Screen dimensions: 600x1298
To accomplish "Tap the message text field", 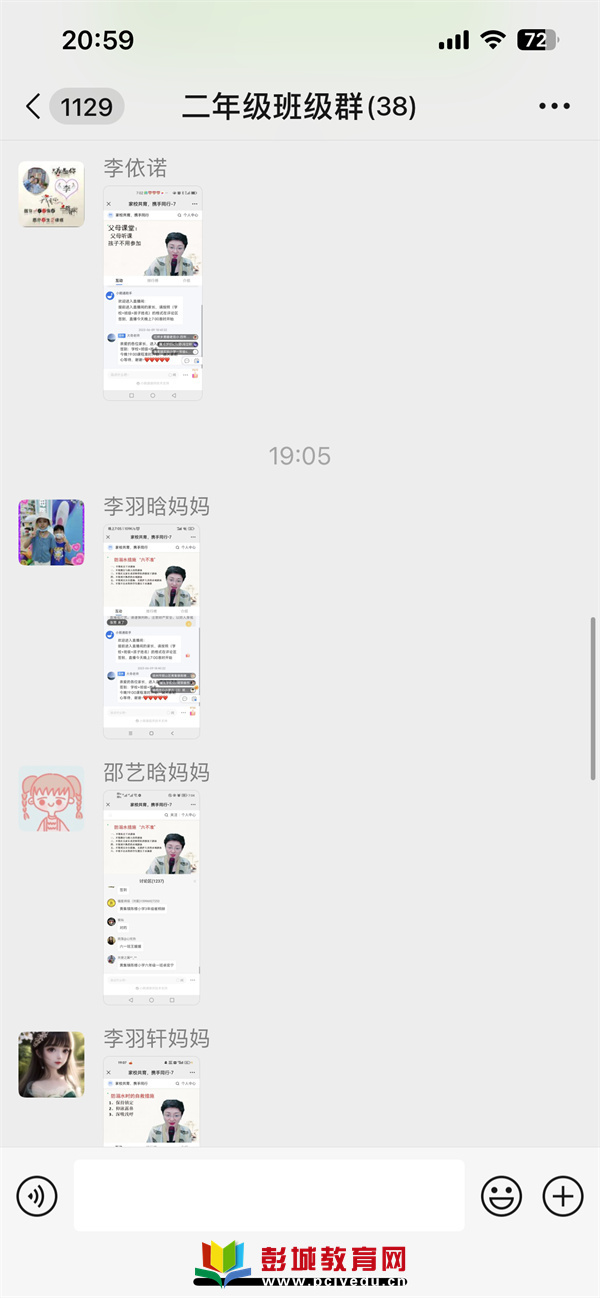I will 269,1195.
